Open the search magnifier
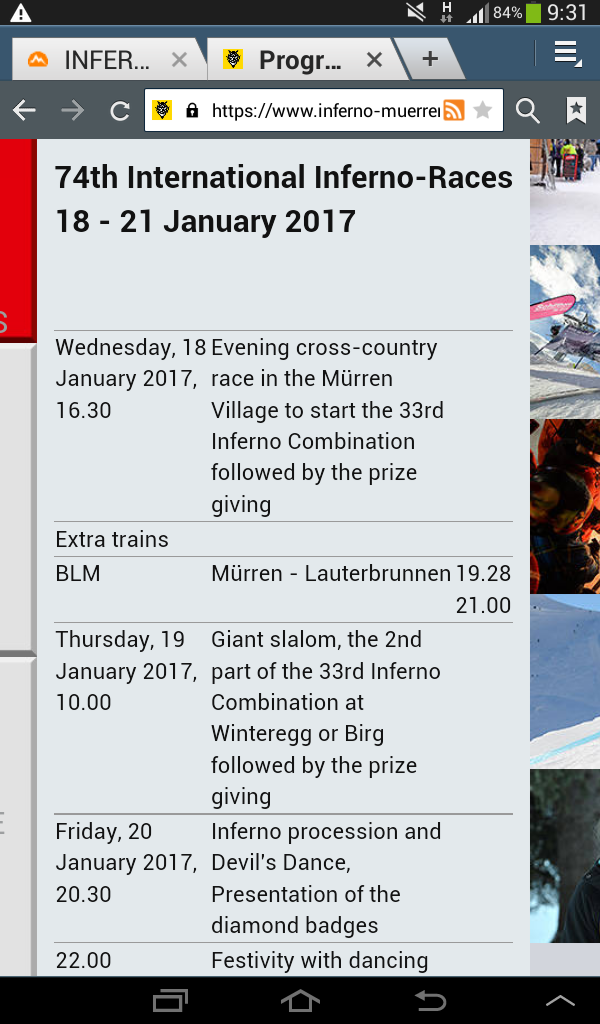The image size is (600, 1024). [x=528, y=111]
